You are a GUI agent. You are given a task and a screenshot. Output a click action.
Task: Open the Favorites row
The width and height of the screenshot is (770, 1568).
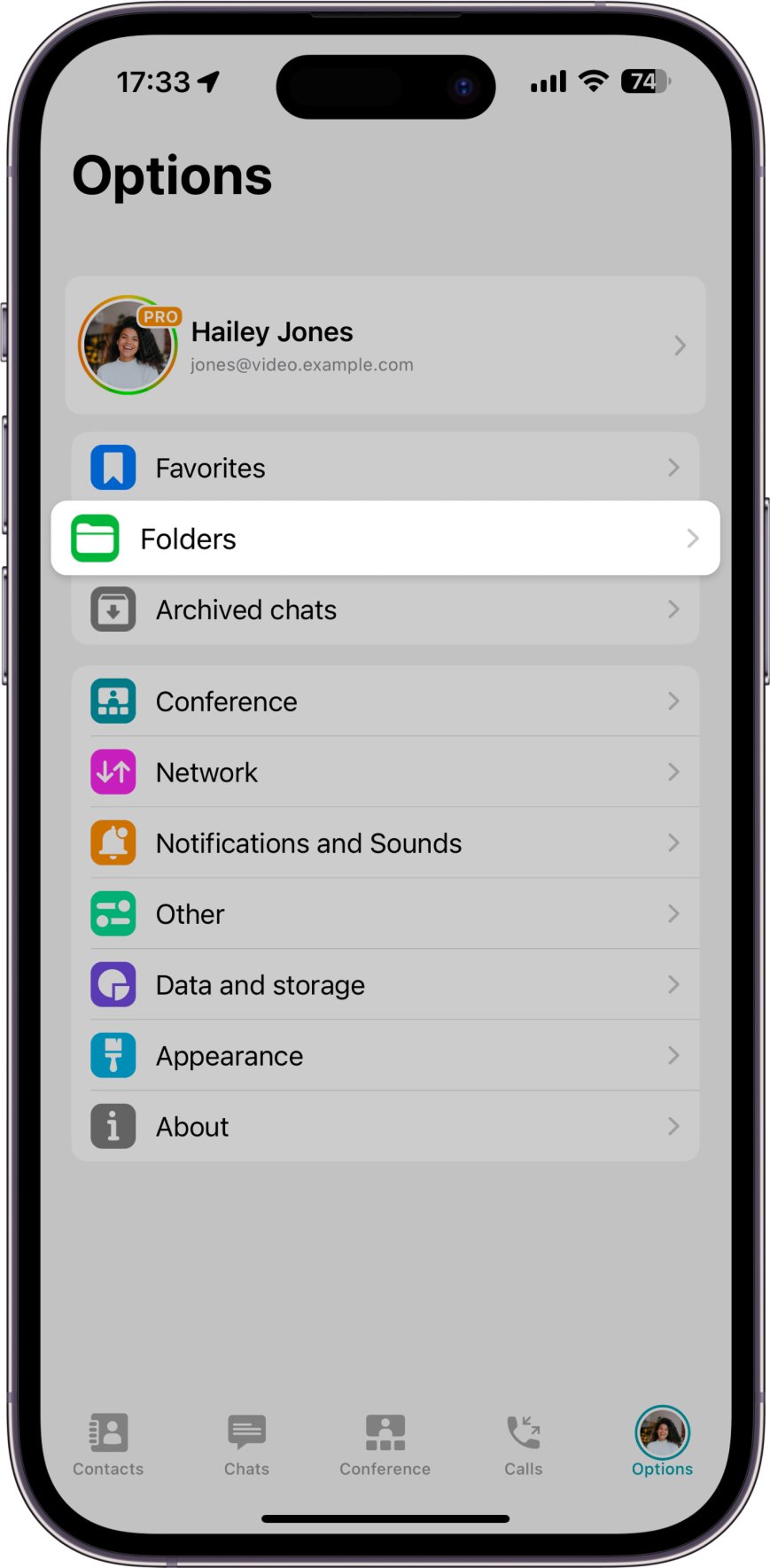[x=385, y=468]
